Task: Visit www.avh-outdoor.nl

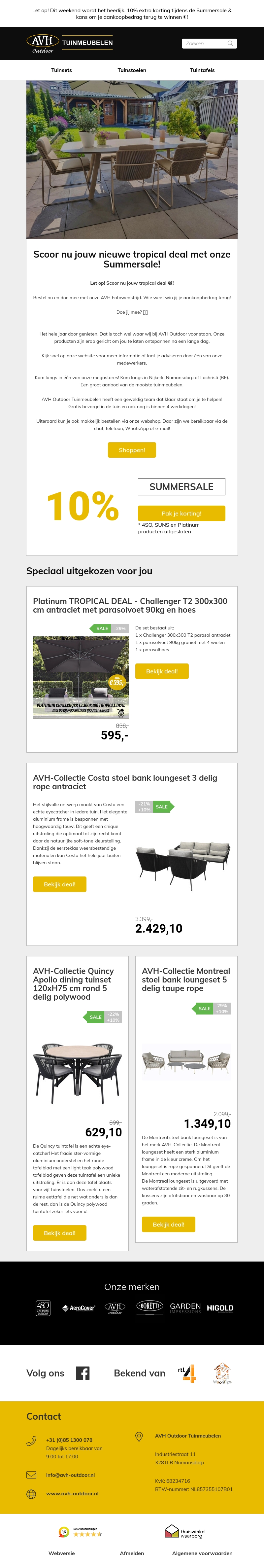Action: pos(72,1494)
